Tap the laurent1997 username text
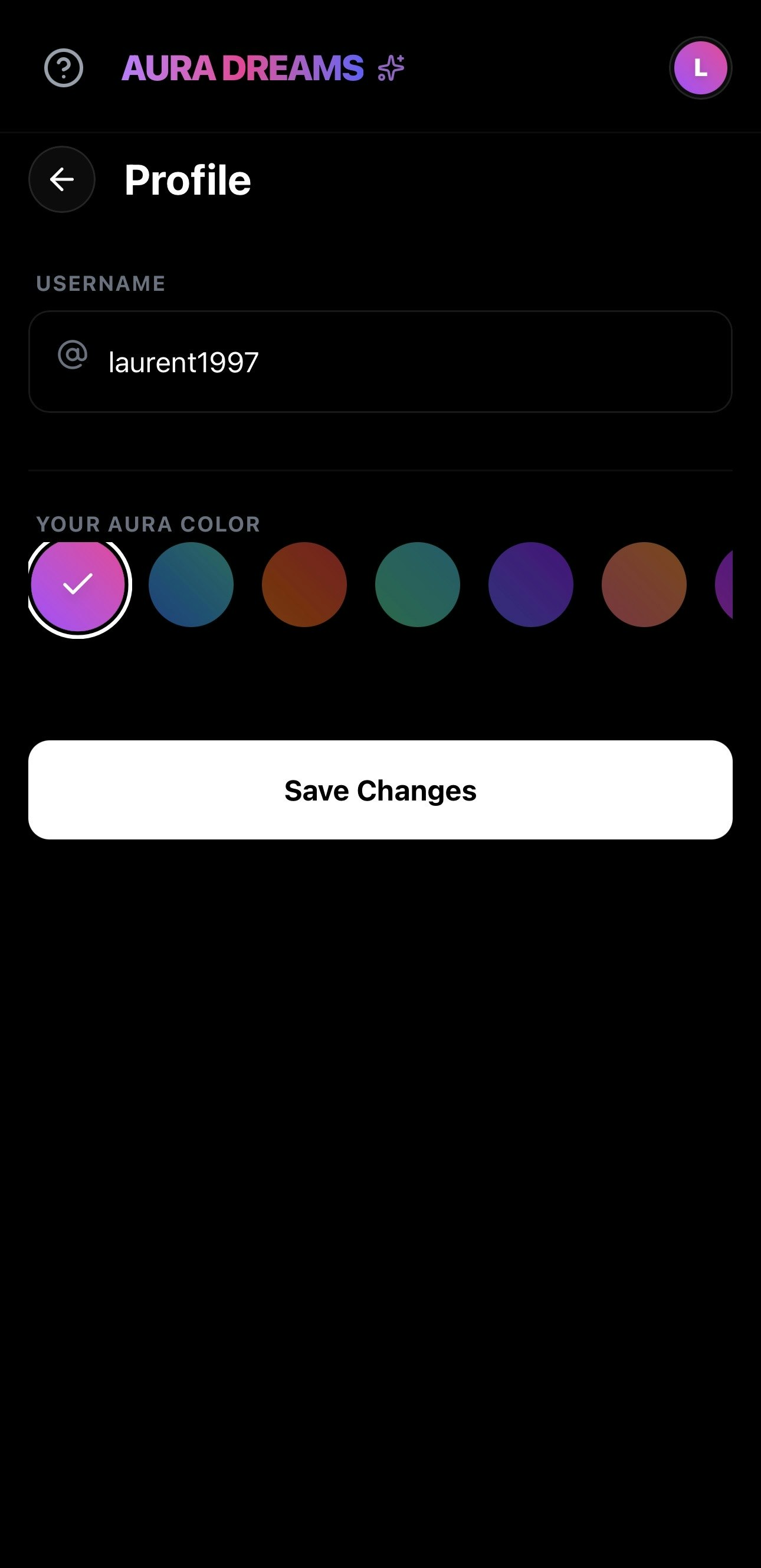 tap(183, 360)
